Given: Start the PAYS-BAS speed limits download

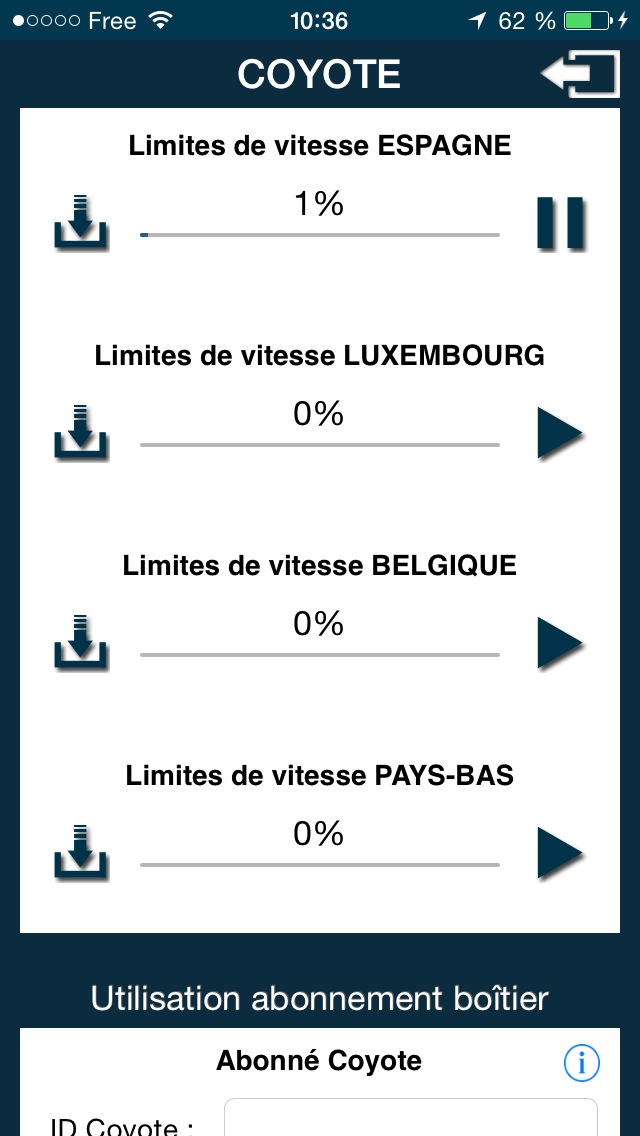Looking at the screenshot, I should [x=559, y=853].
